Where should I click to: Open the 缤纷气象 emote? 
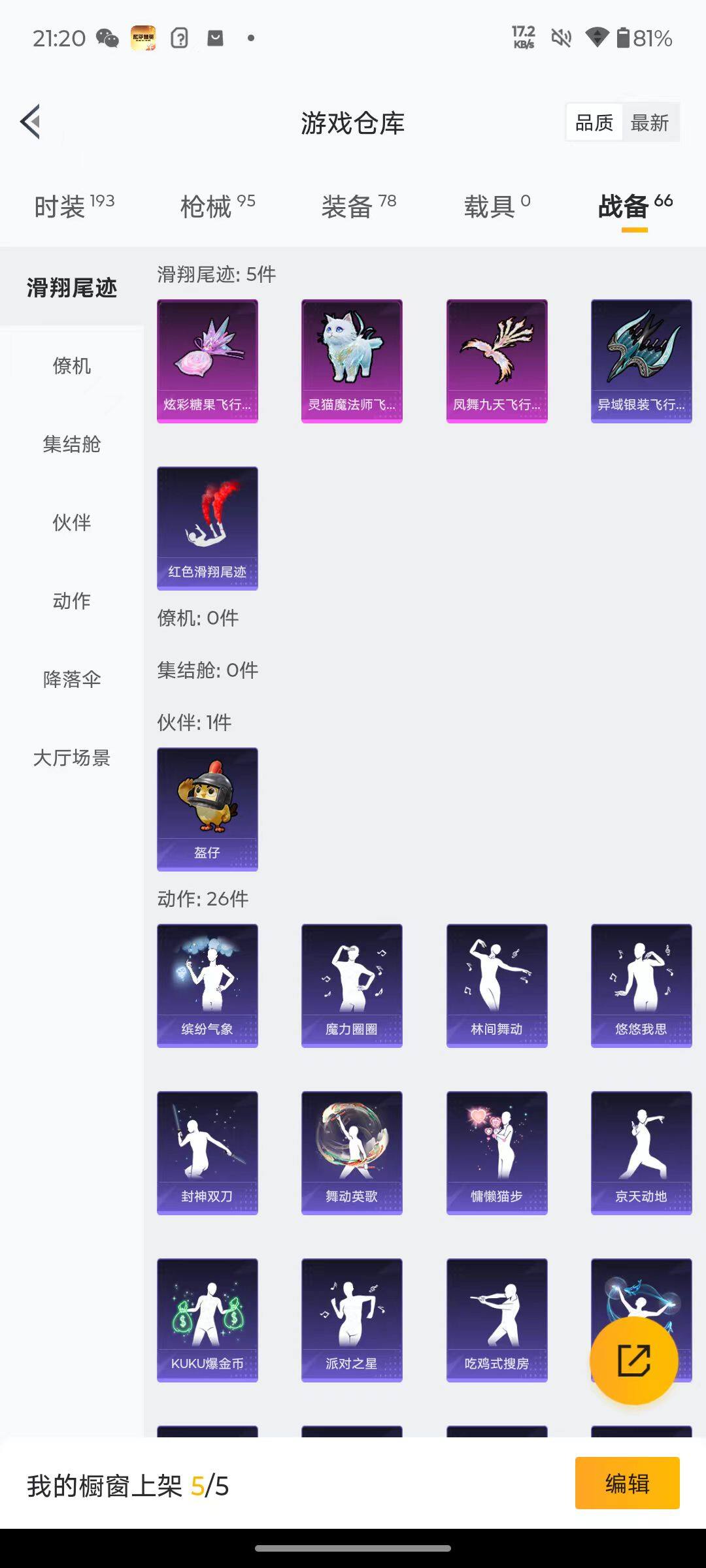[x=207, y=985]
